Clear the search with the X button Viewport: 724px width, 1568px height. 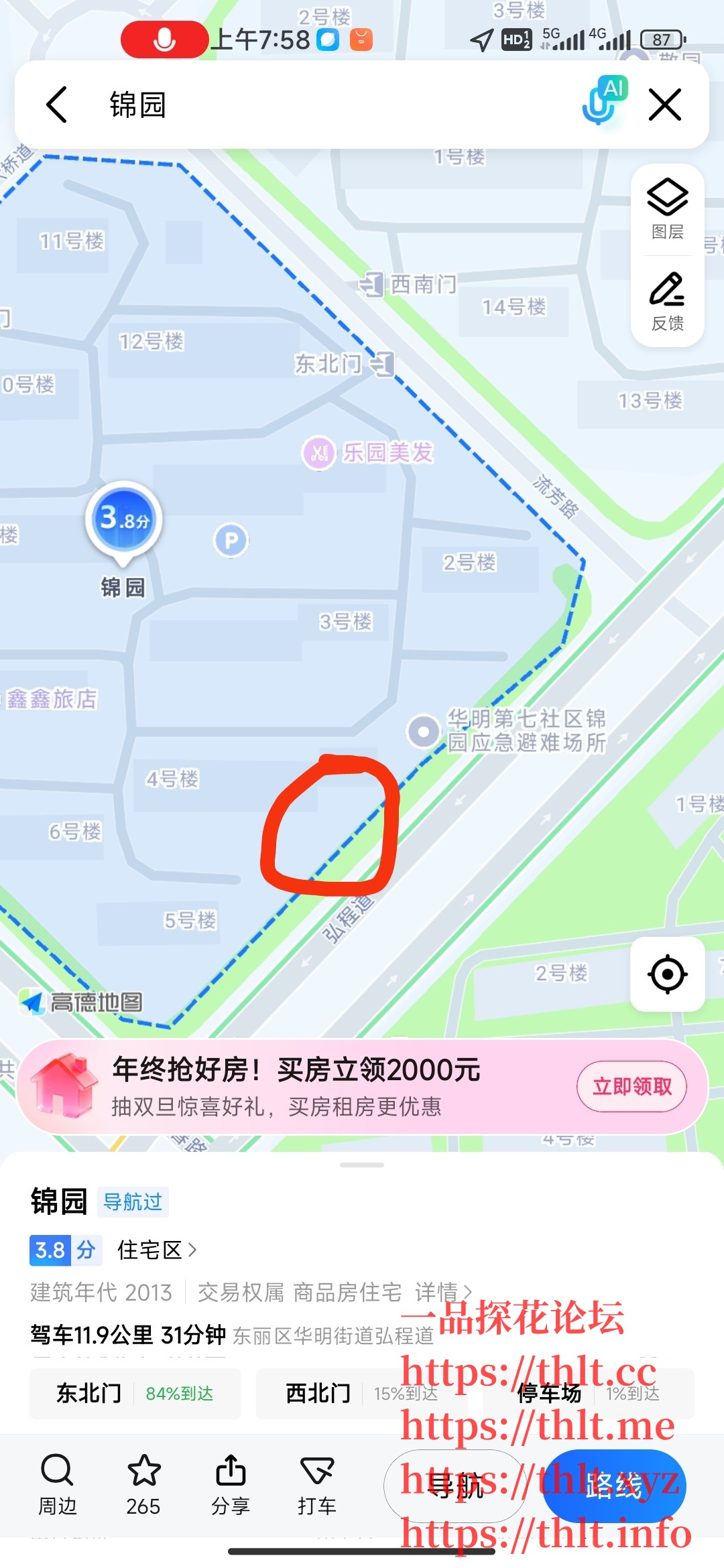coord(664,105)
